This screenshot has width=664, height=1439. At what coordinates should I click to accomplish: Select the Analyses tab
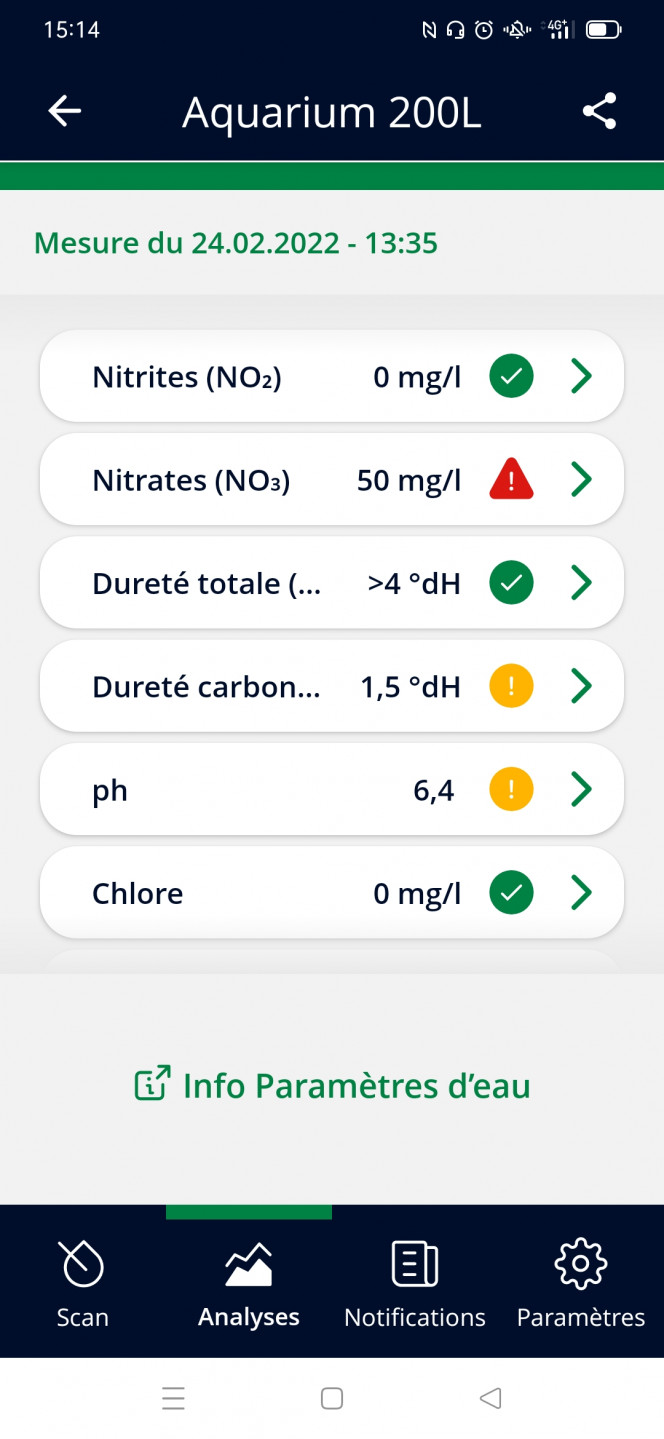coord(249,1283)
